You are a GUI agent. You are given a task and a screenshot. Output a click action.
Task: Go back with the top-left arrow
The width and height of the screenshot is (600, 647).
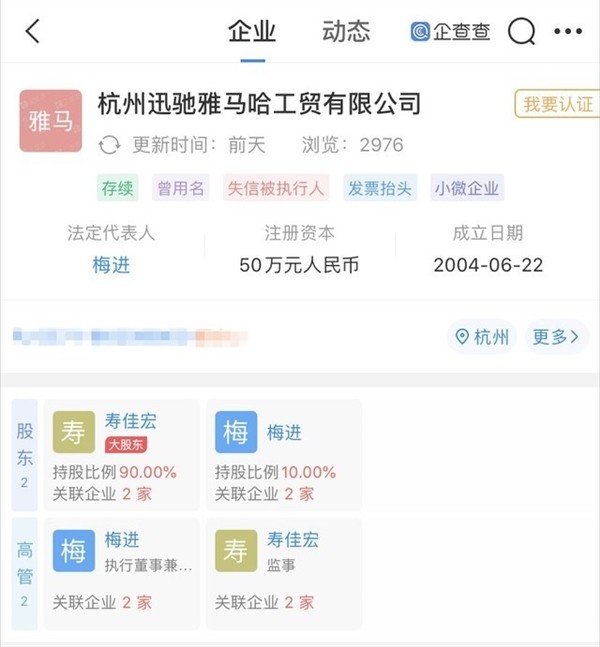click(33, 32)
